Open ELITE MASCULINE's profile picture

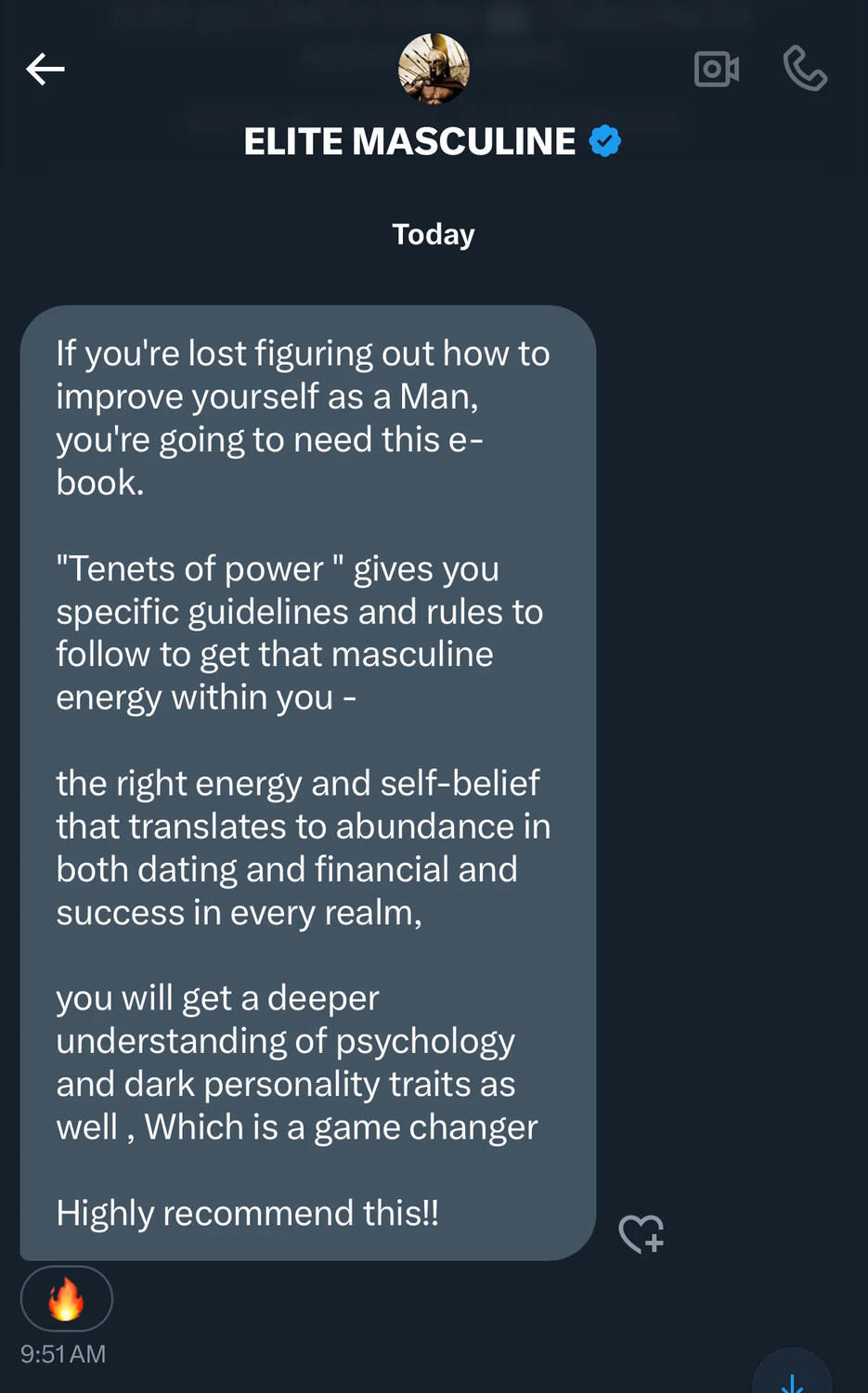[434, 69]
